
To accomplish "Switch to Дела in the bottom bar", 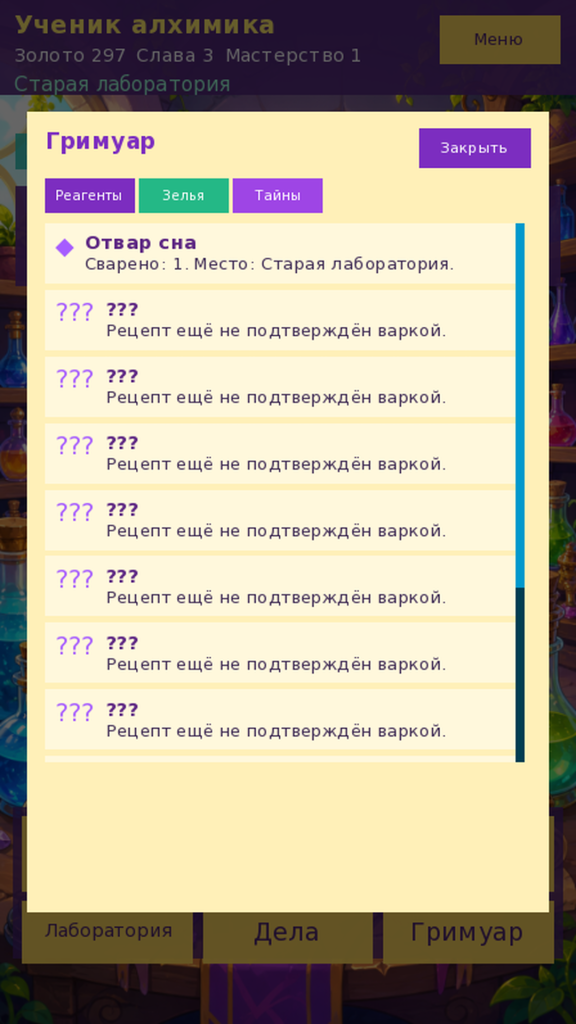I will [x=287, y=932].
